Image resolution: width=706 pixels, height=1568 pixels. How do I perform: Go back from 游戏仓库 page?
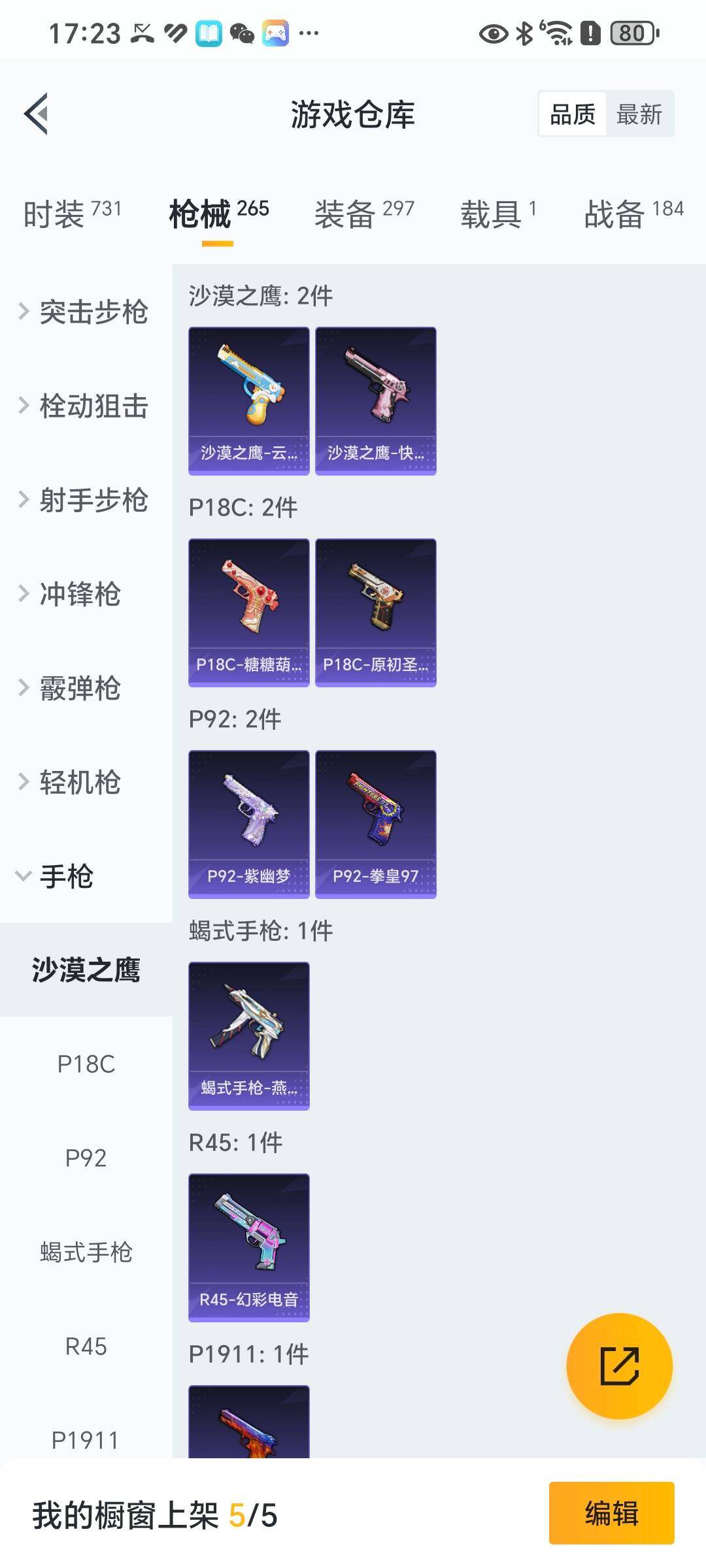click(37, 114)
